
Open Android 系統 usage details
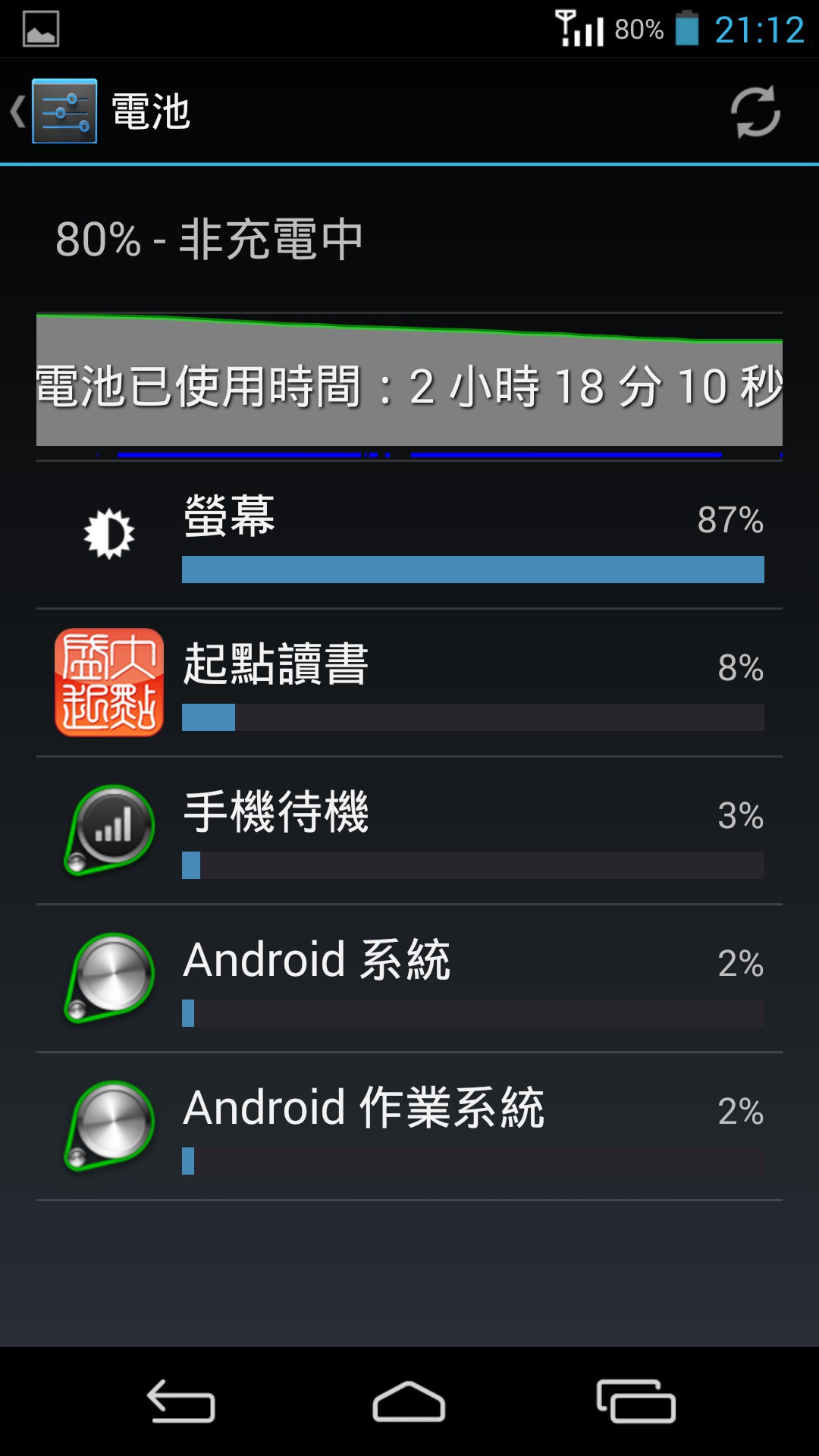point(409,978)
